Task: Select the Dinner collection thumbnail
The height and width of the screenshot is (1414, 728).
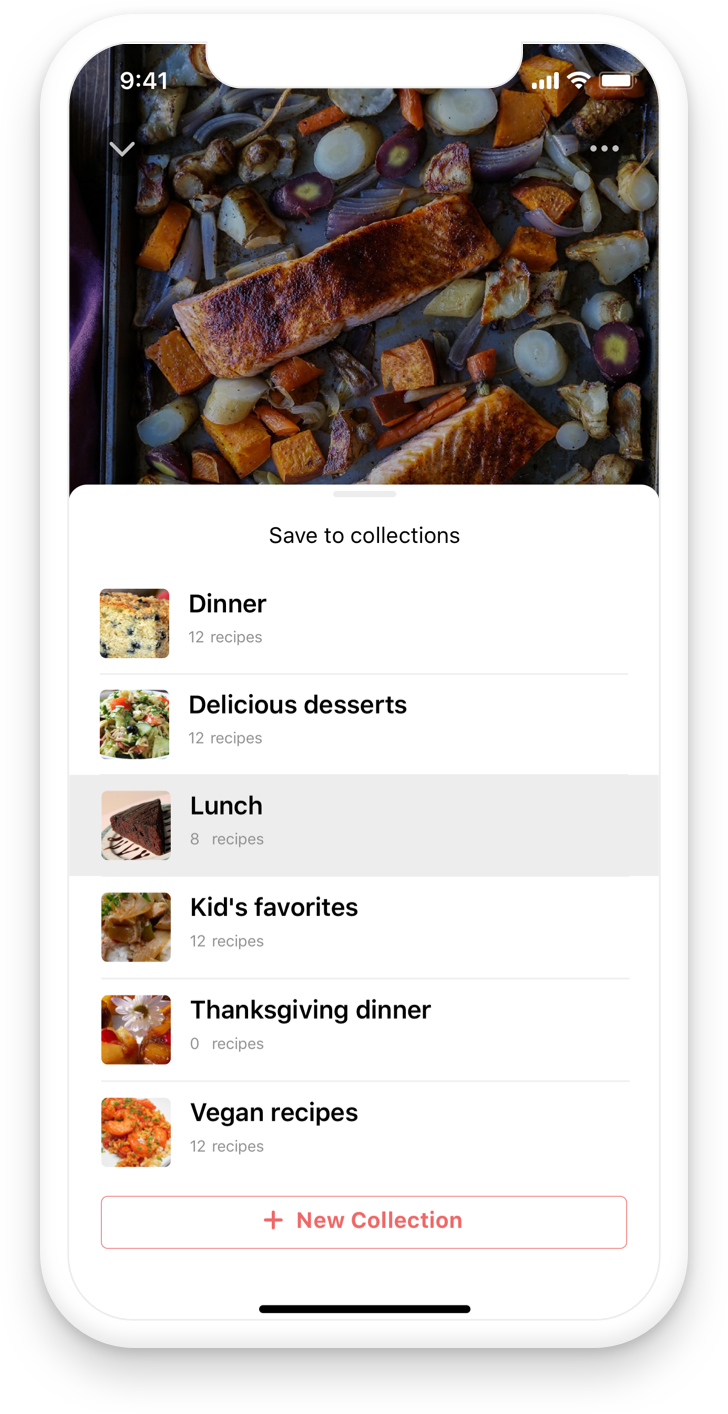Action: coord(135,622)
